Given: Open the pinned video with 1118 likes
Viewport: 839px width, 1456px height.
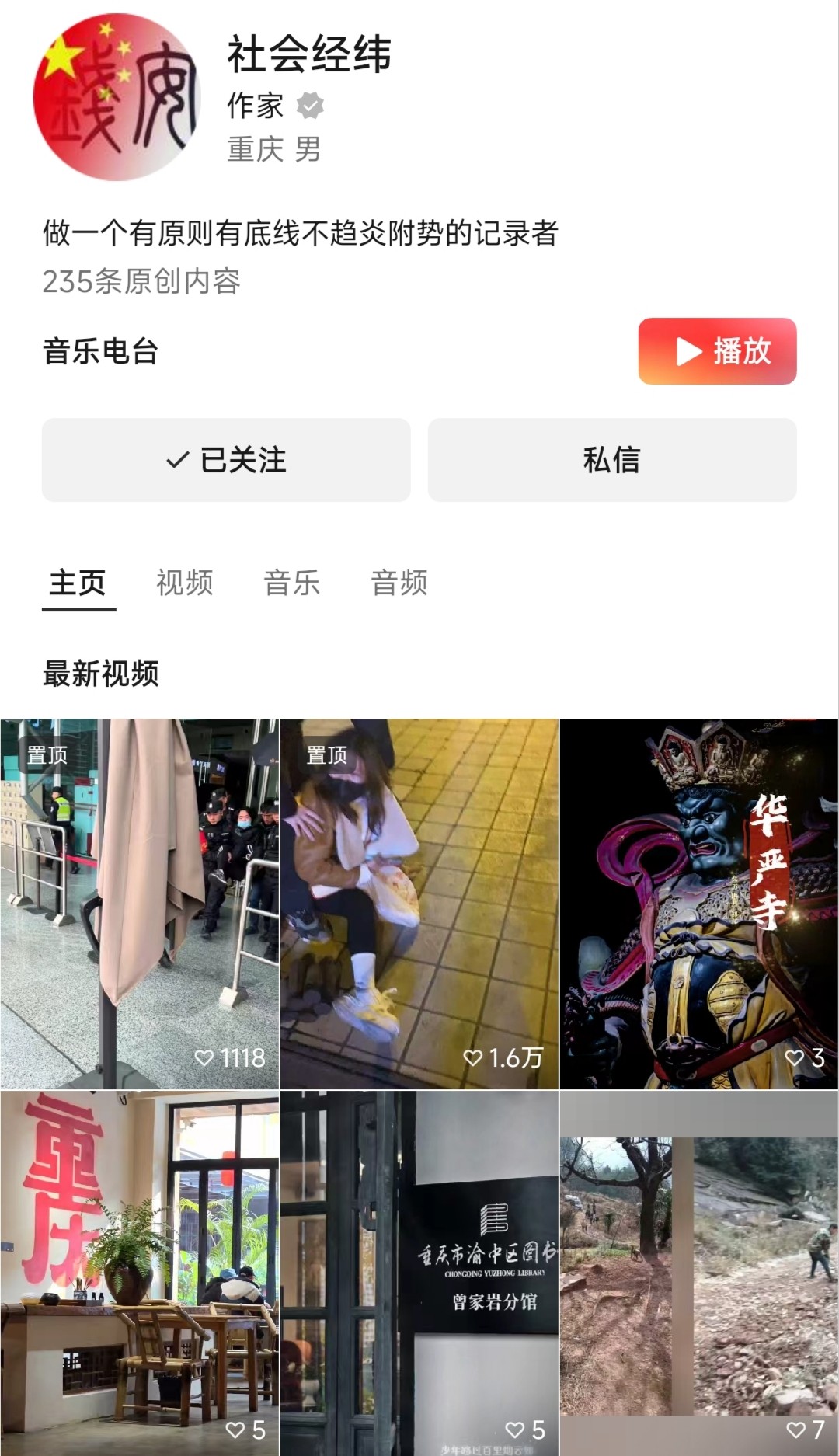Looking at the screenshot, I should pos(139,903).
